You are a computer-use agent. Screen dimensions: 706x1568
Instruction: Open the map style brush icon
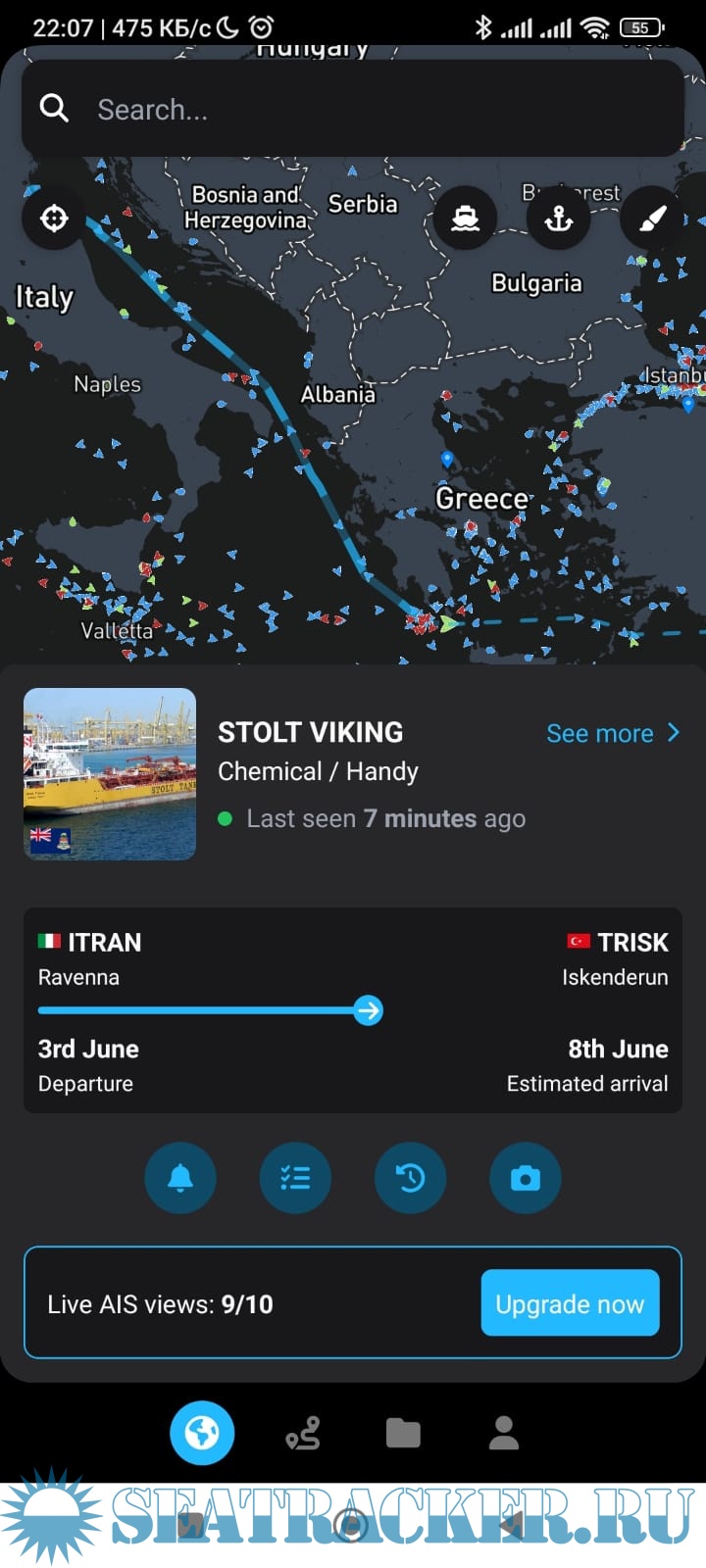[652, 218]
